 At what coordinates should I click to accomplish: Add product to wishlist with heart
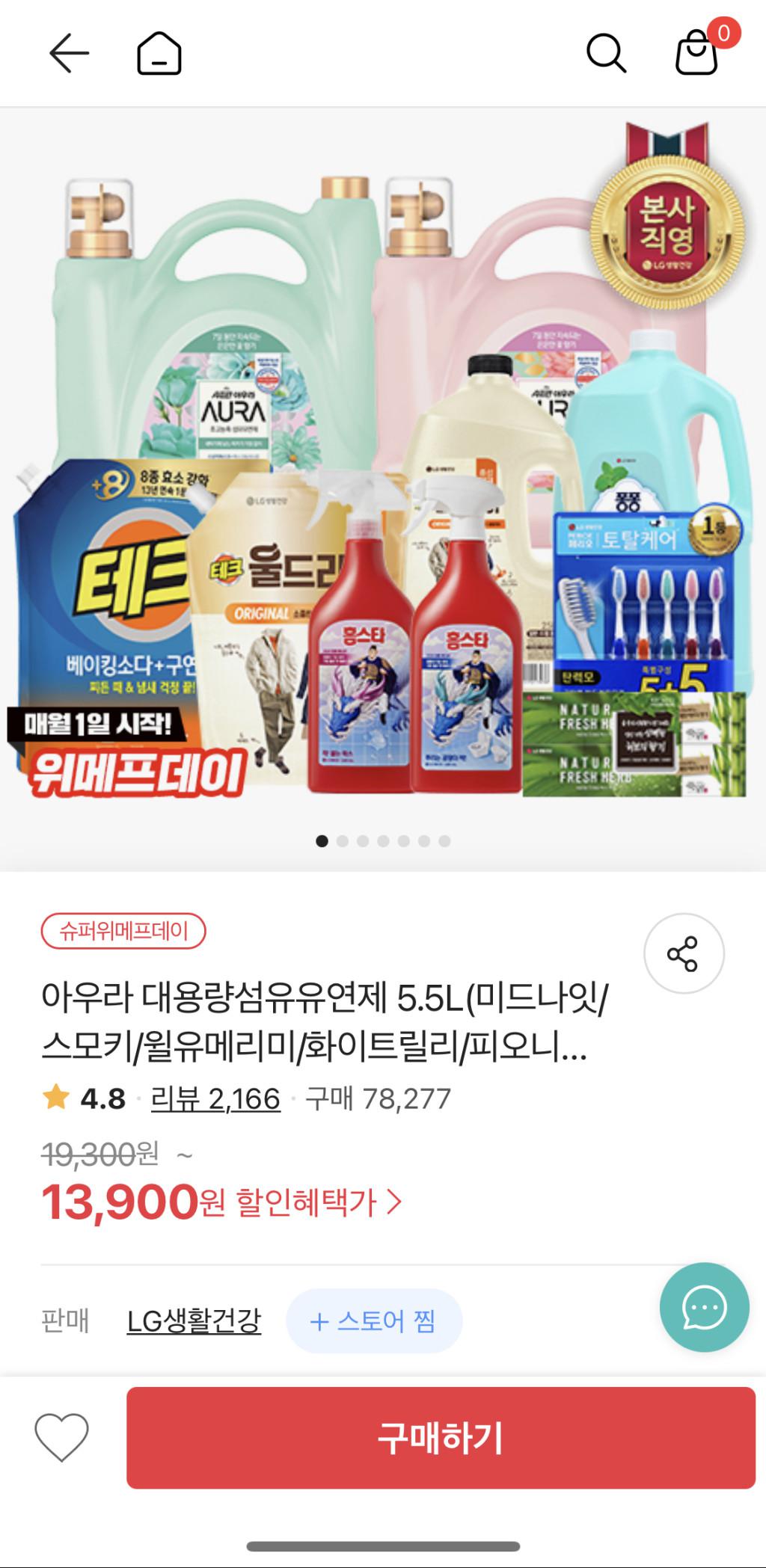[x=62, y=1437]
